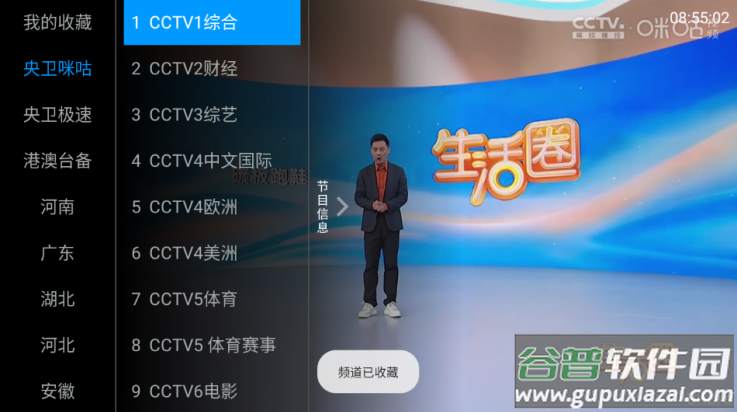
Task: Select the 央卫咪咕 category
Action: [57, 69]
